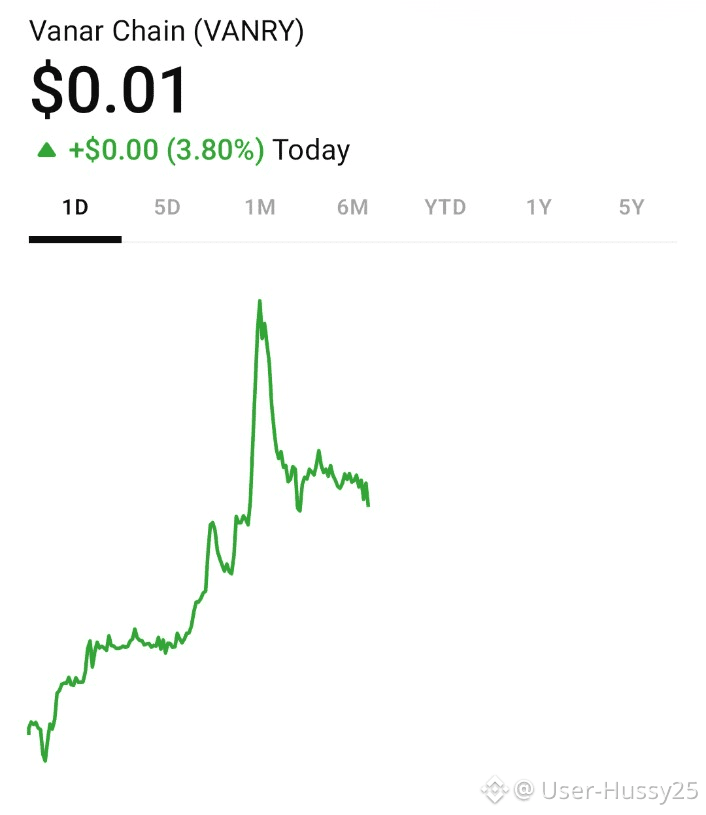Switch to the 5D chart range
Viewport: 706px width, 815px height.
point(167,208)
